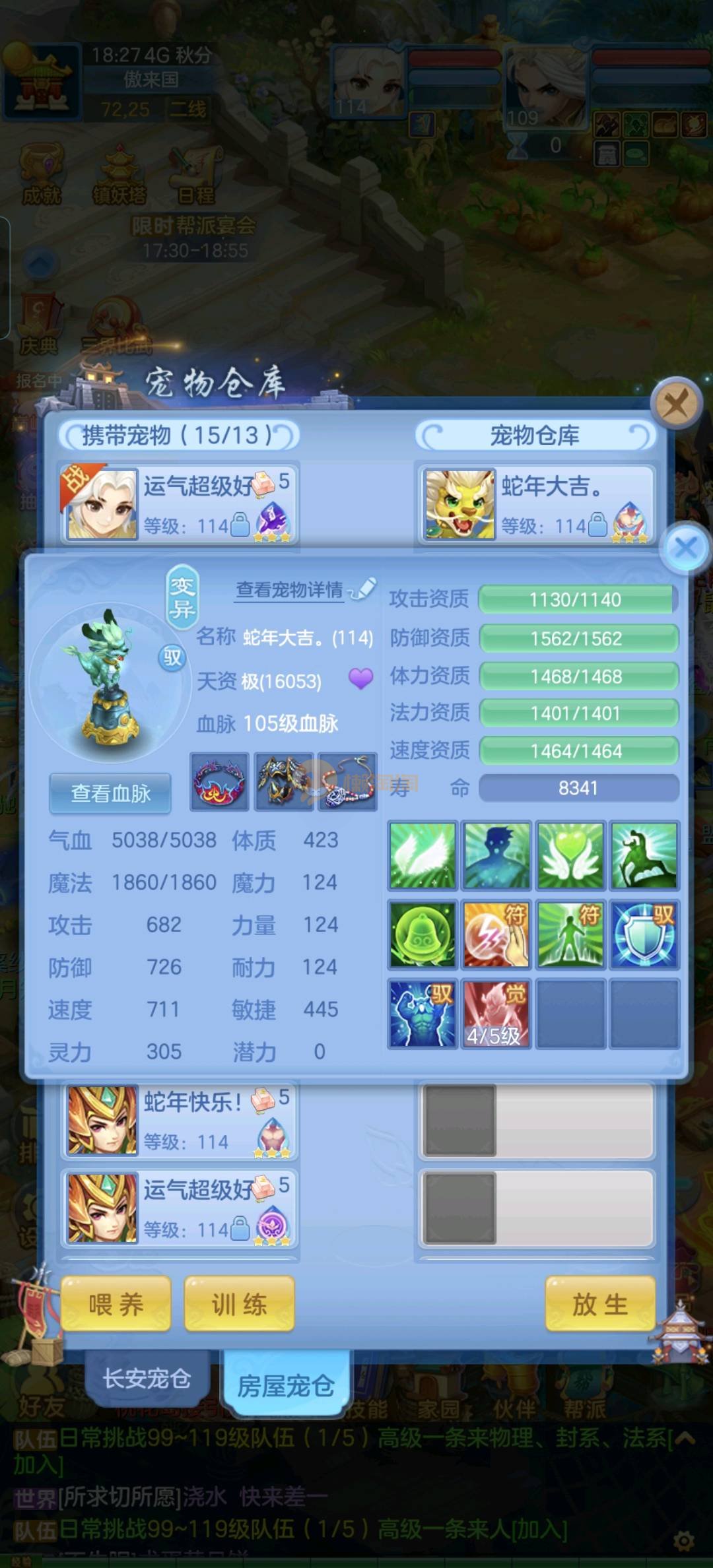Close the pet warehouse window
Viewport: 713px width, 1568px height.
point(675,403)
